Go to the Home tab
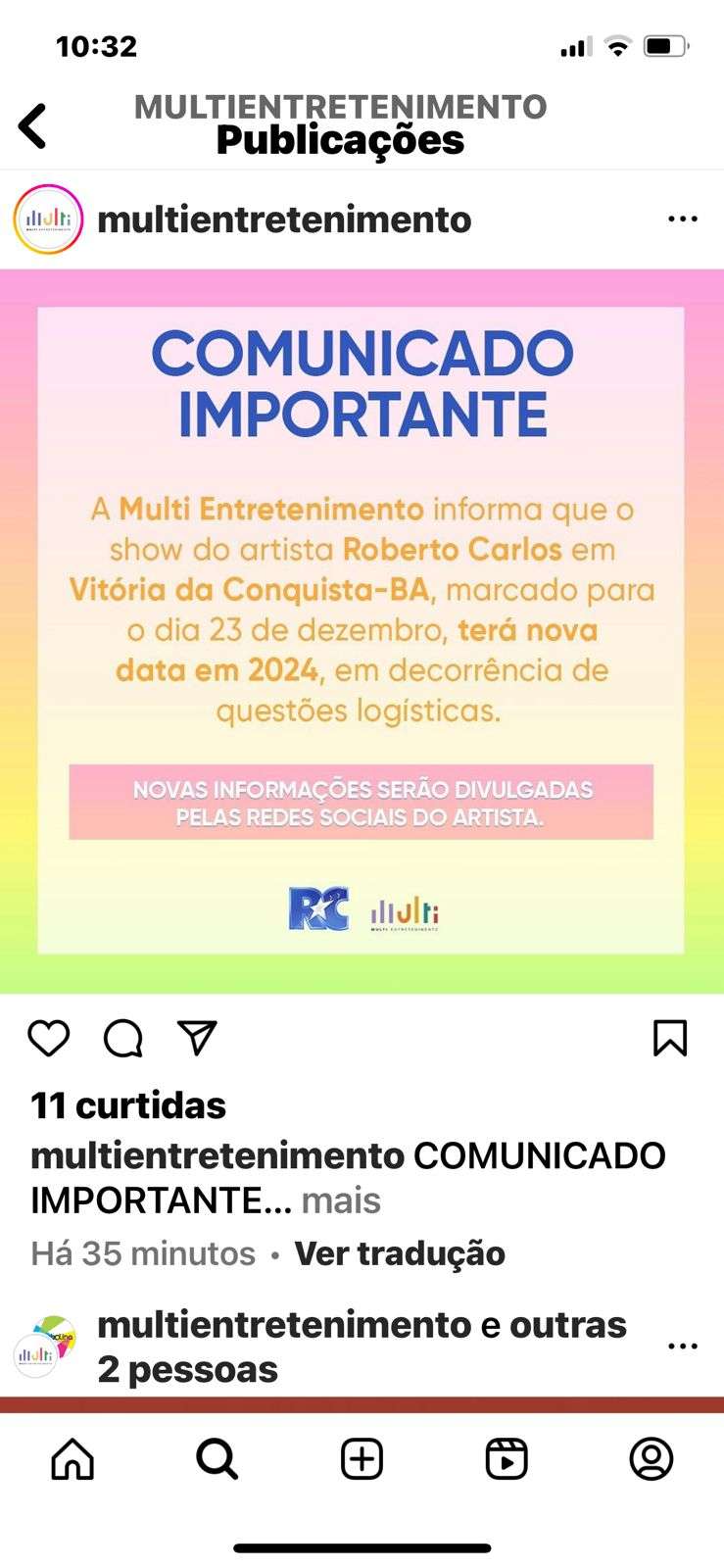The height and width of the screenshot is (1568, 724). [x=72, y=1459]
